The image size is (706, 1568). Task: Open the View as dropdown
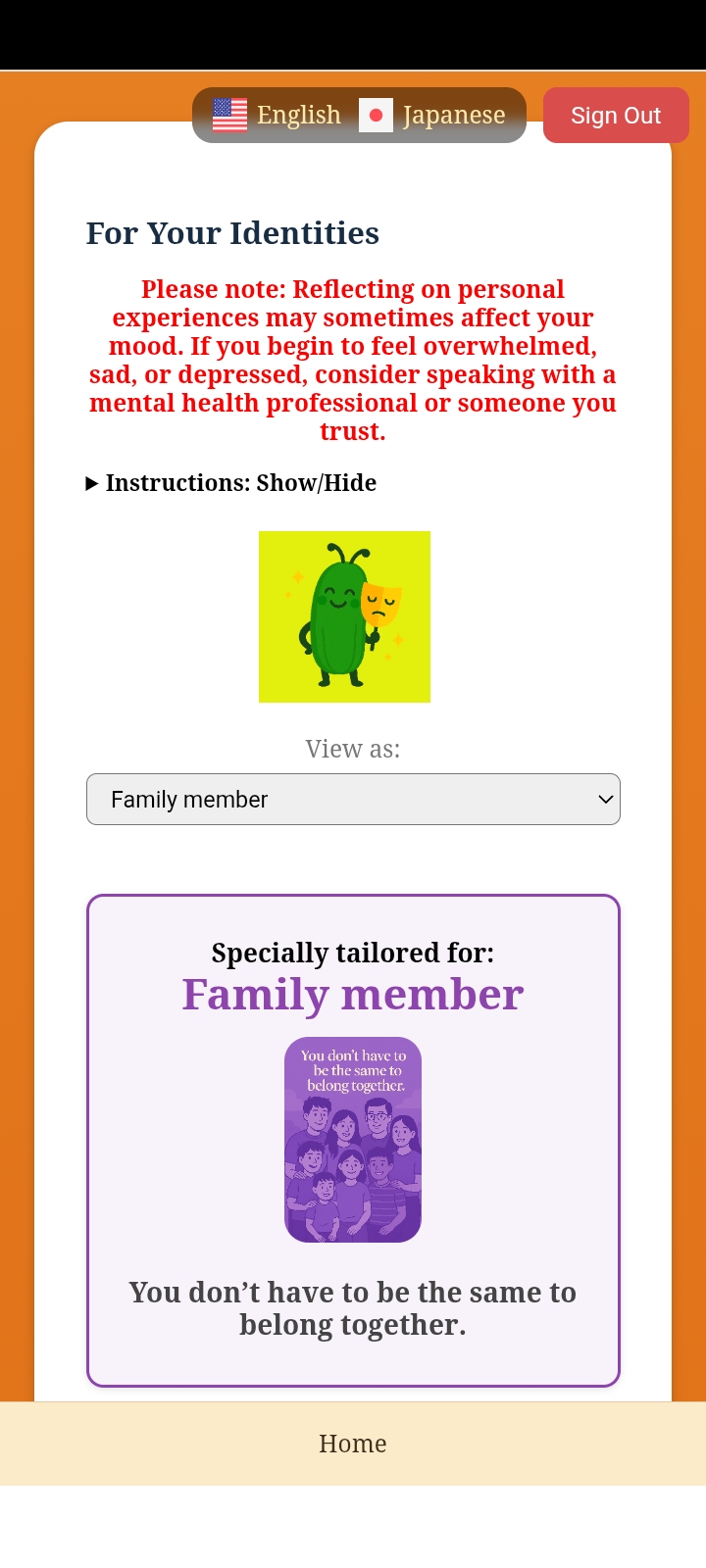click(353, 800)
